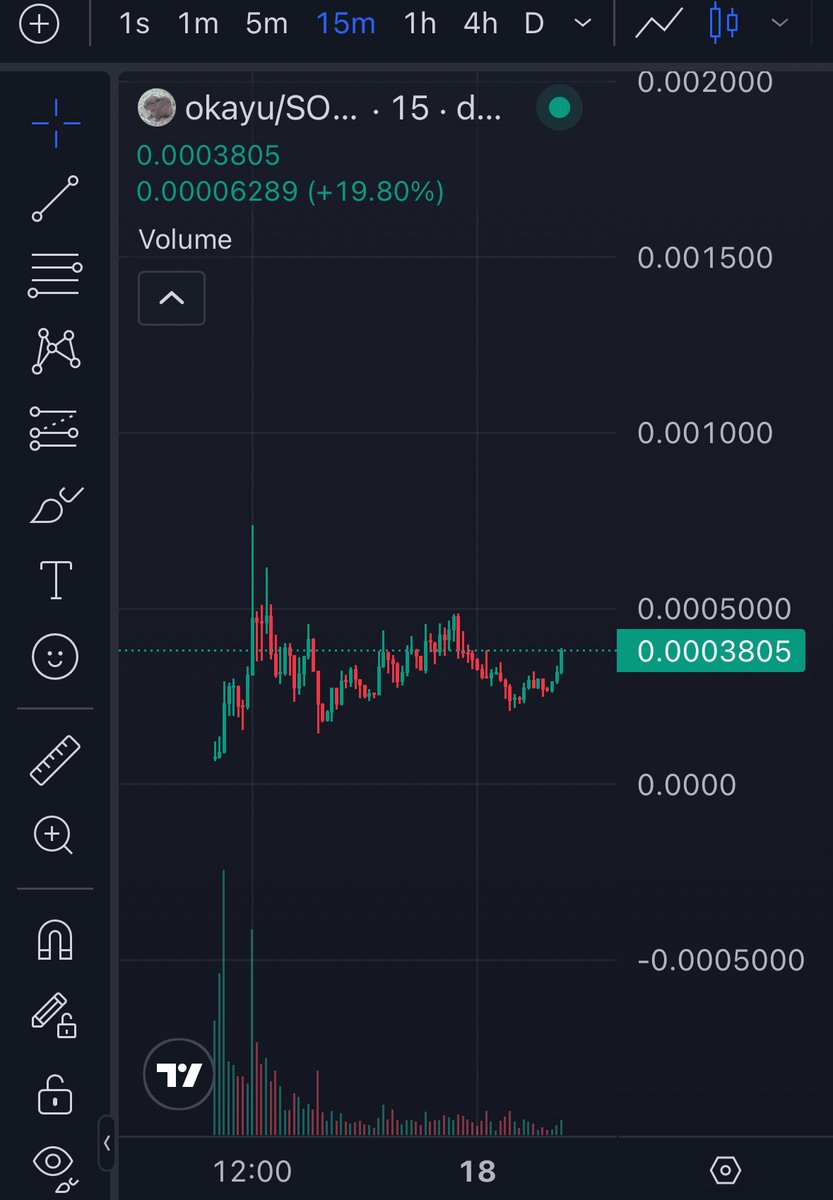Select the 4h interval

click(x=480, y=23)
